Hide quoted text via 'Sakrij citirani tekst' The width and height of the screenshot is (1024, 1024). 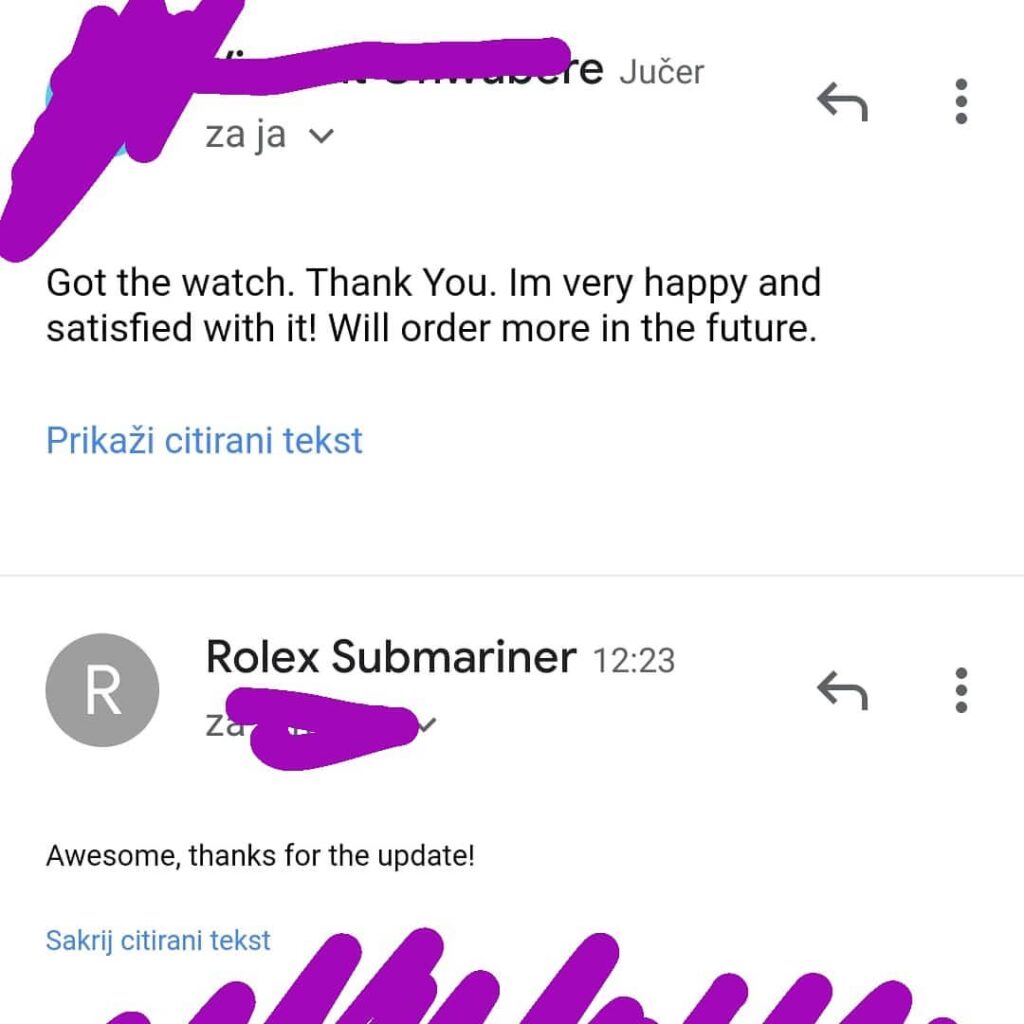click(x=158, y=940)
